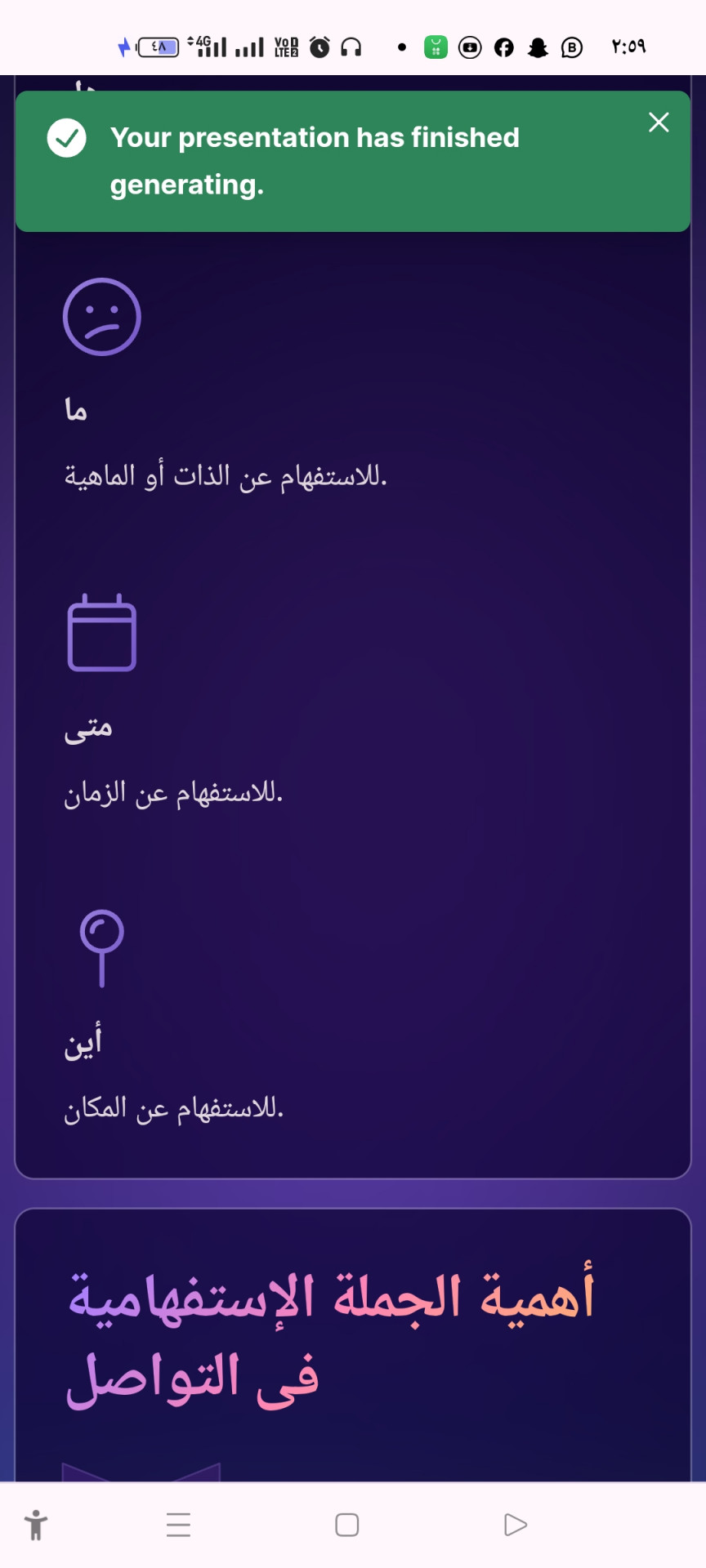Open recent apps from navigation bar
This screenshot has height=1568, width=706.
tap(178, 1525)
